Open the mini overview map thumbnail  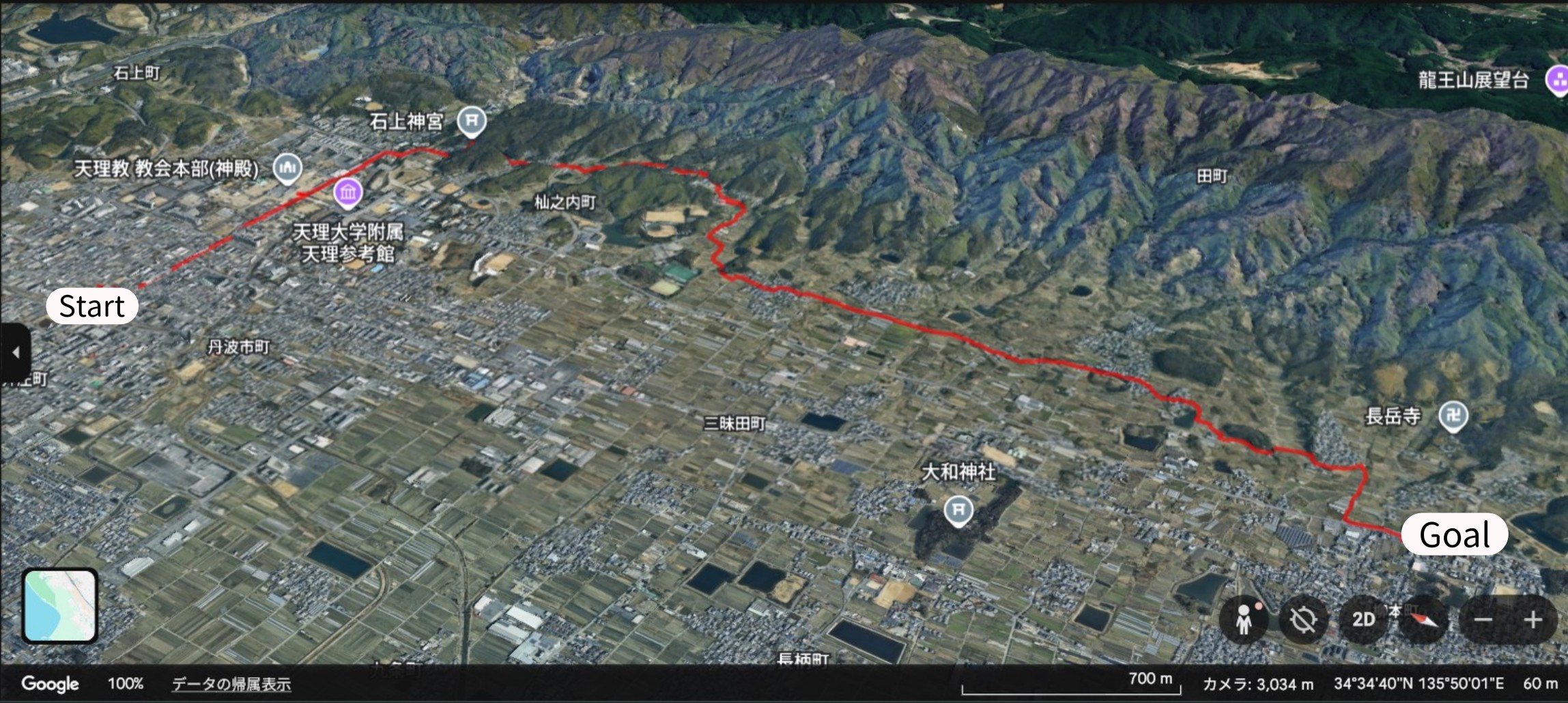[60, 606]
